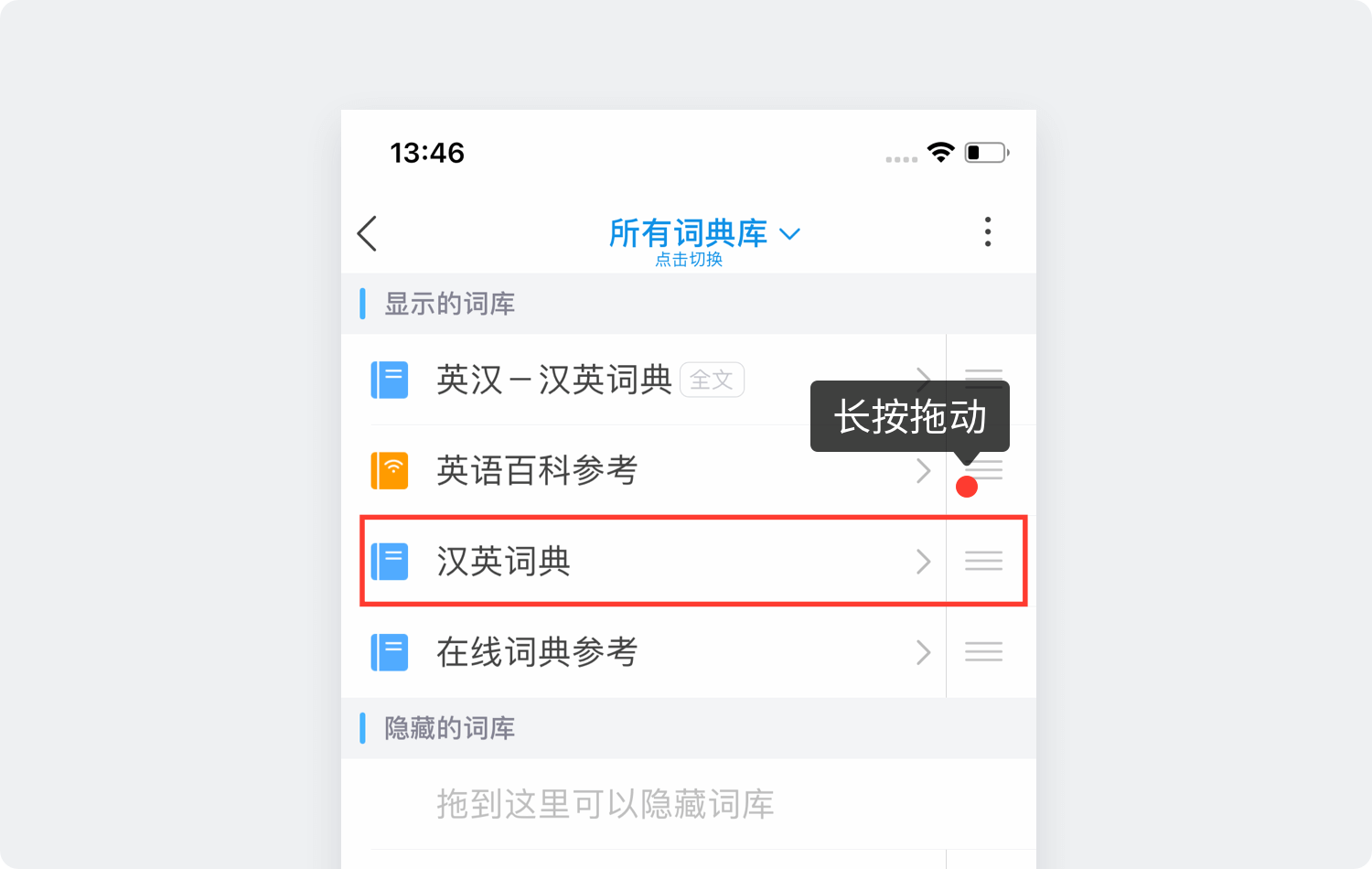Tap the reorder handle for 在线词典参考
Viewport: 1372px width, 869px height.
(x=983, y=652)
